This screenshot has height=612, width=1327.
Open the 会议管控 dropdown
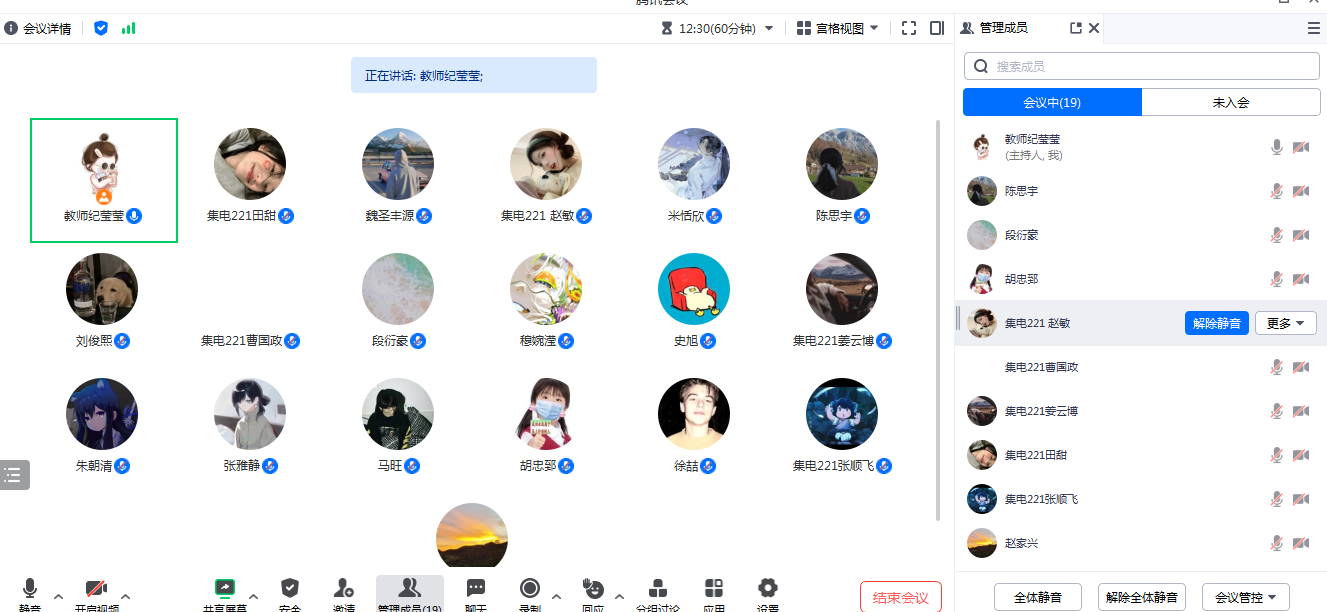click(x=1245, y=597)
